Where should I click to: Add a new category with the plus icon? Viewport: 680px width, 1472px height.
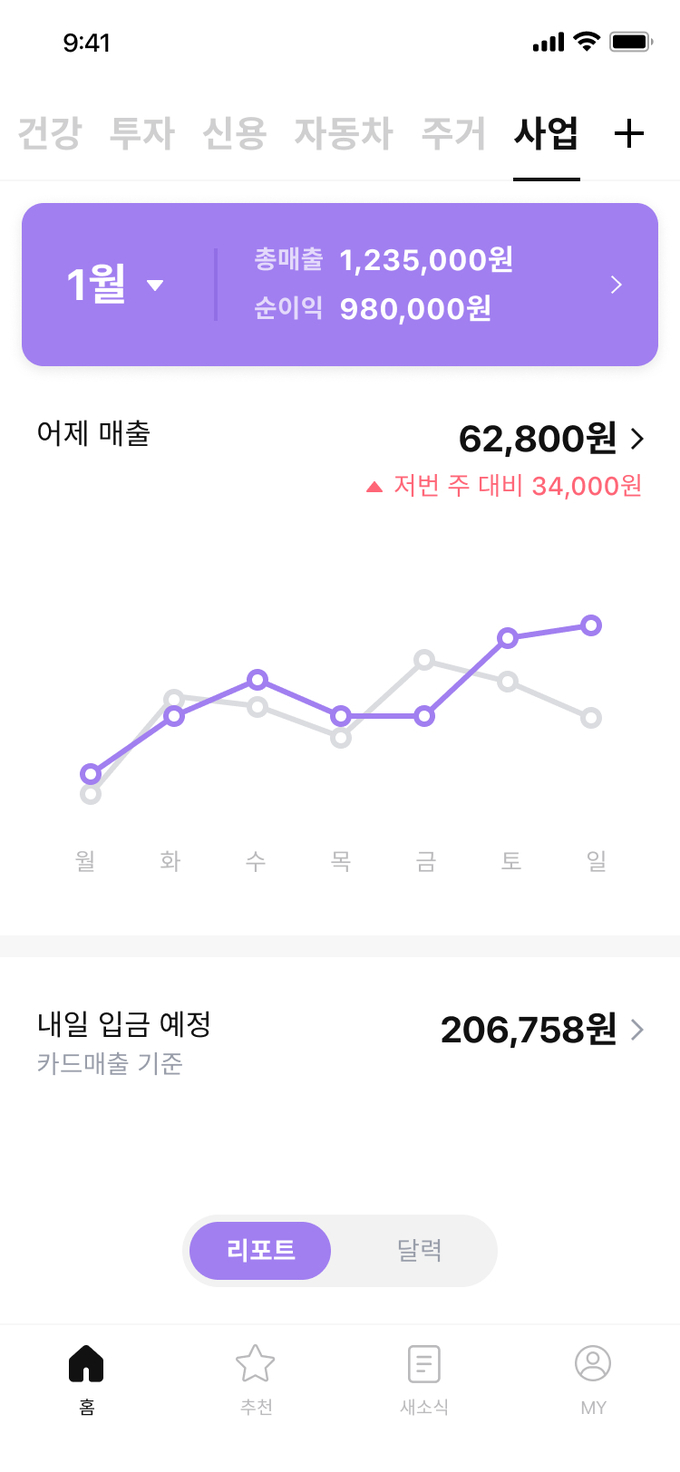click(629, 133)
